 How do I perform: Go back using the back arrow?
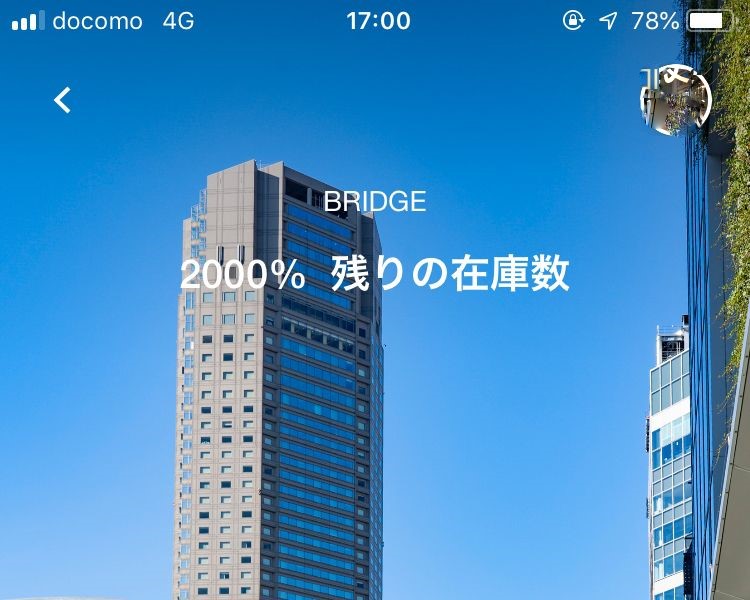coord(62,100)
